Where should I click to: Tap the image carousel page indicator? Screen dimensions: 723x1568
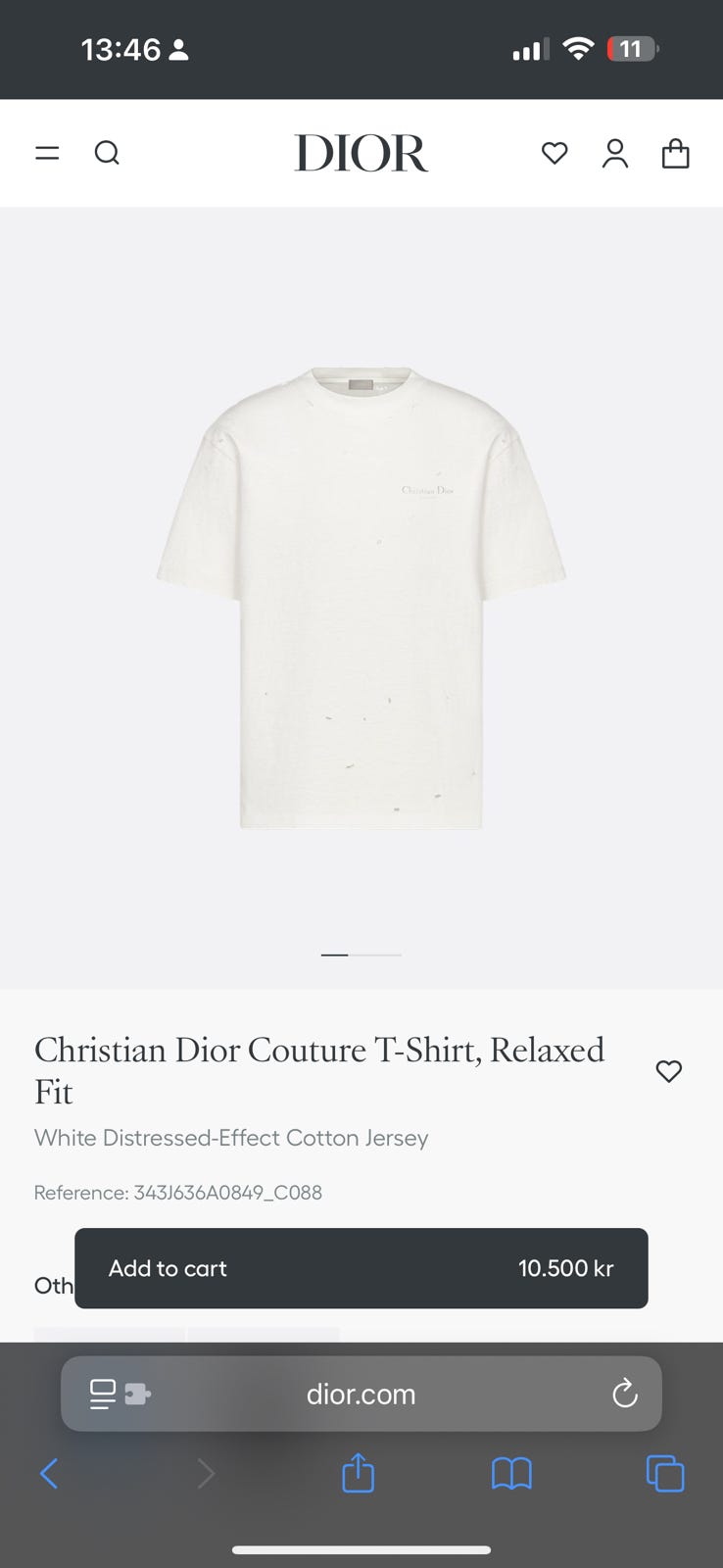point(361,954)
